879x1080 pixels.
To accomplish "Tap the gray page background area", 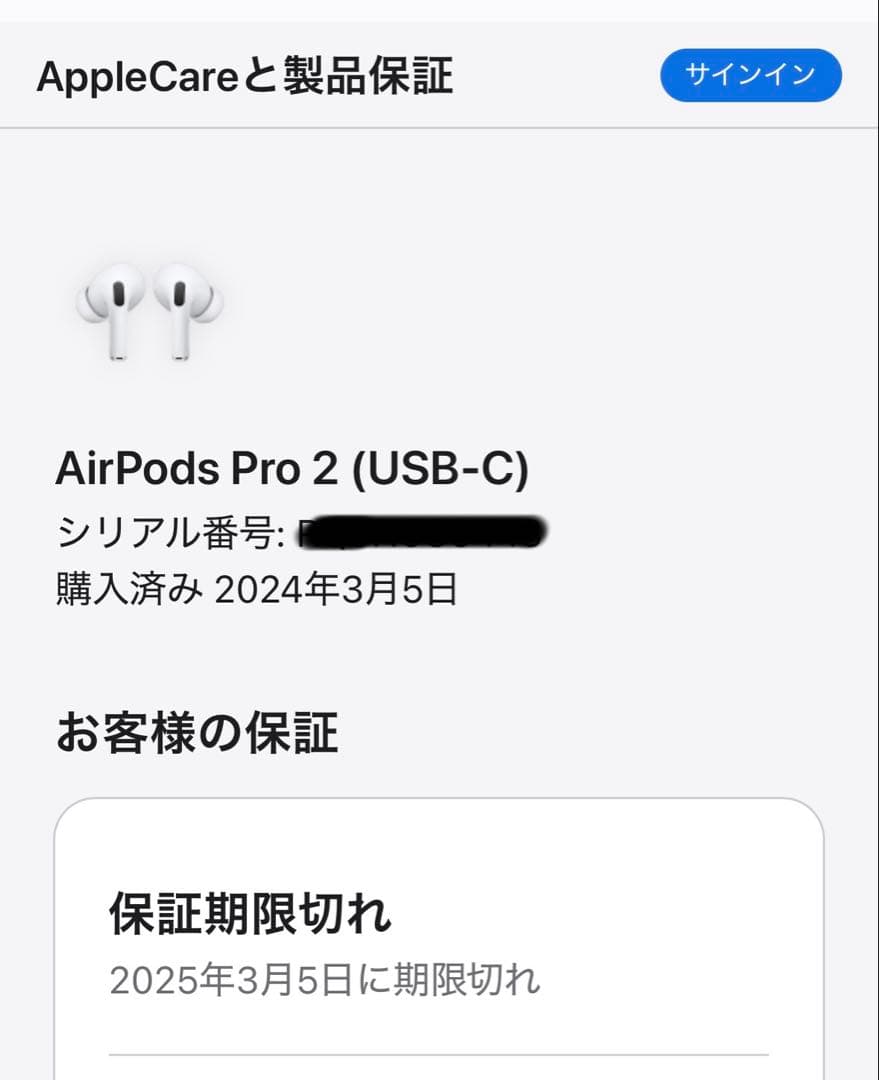I will pos(700,650).
